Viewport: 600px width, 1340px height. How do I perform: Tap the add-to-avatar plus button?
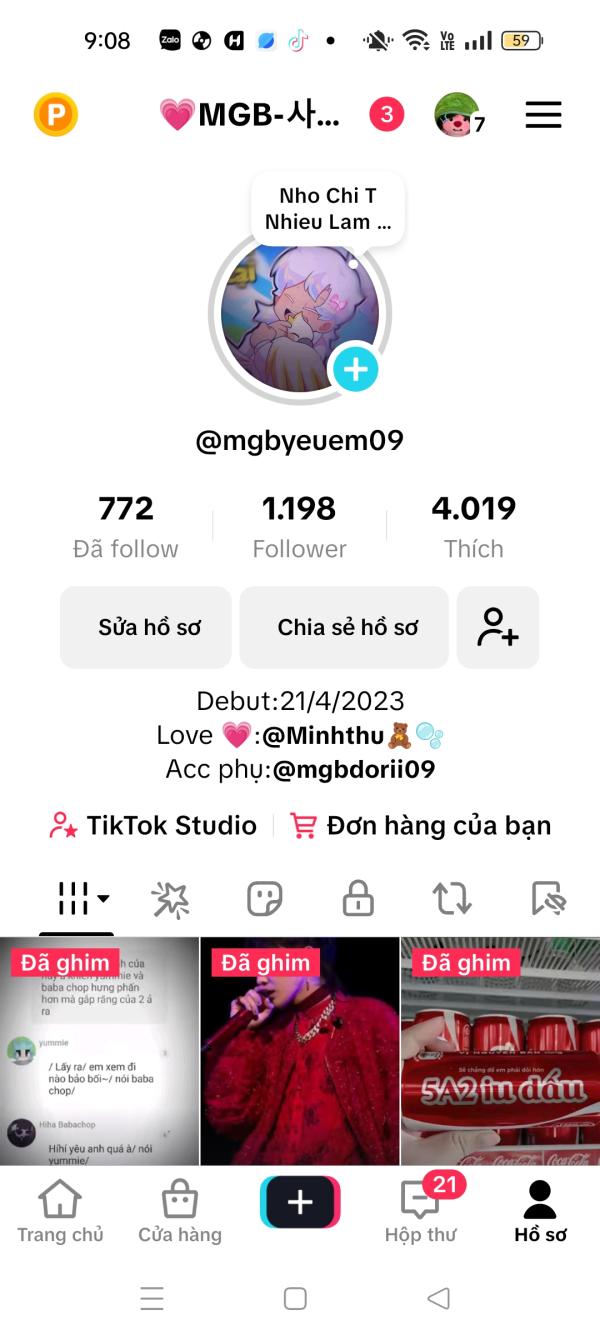(x=355, y=370)
